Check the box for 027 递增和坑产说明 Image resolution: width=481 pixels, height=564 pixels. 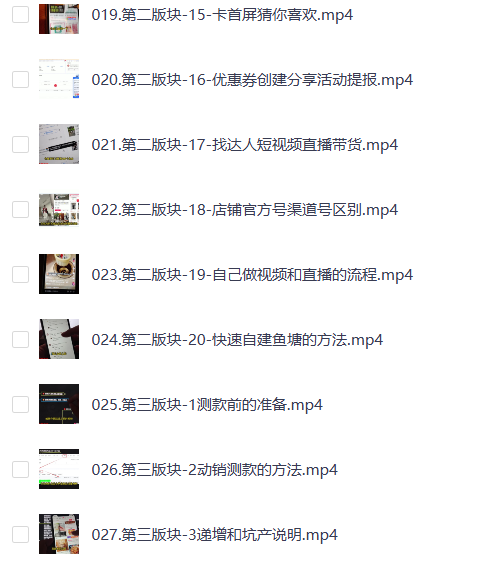(21, 535)
